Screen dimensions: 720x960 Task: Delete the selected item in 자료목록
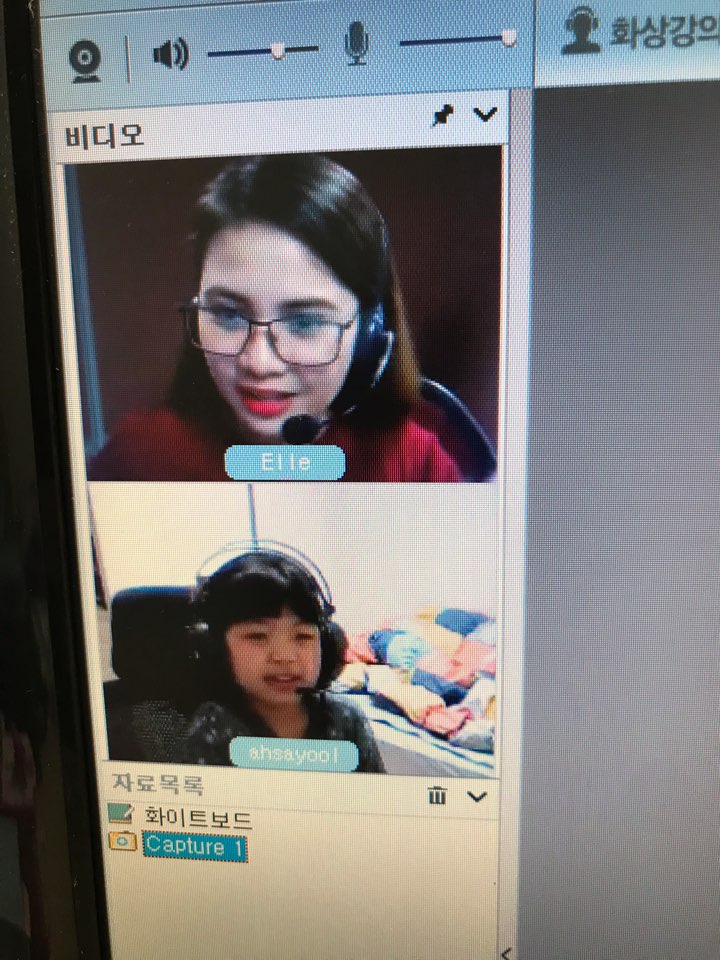point(437,796)
